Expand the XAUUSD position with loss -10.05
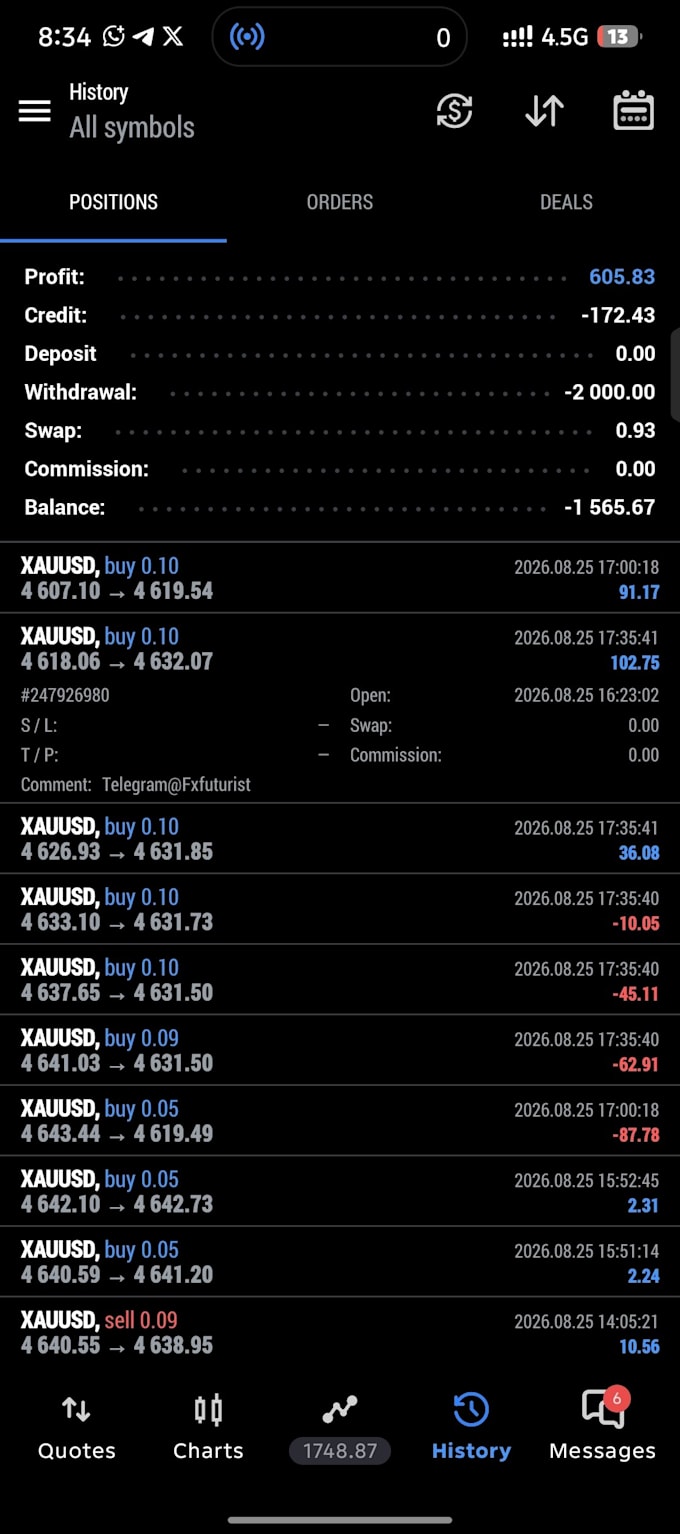Screen dimensions: 680x1534 pyautogui.click(x=340, y=909)
